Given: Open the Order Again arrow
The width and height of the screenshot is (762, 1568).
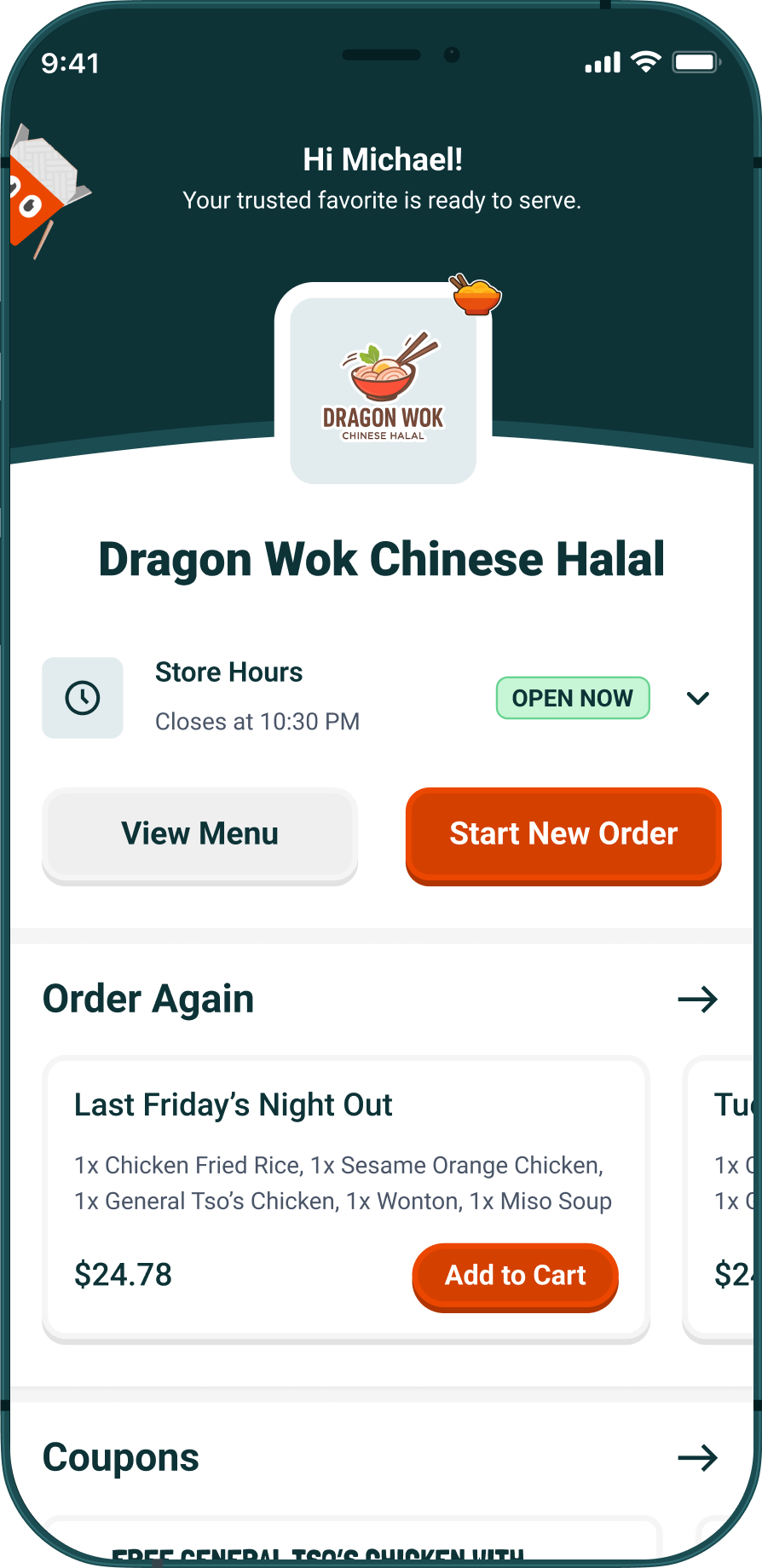Looking at the screenshot, I should [697, 999].
